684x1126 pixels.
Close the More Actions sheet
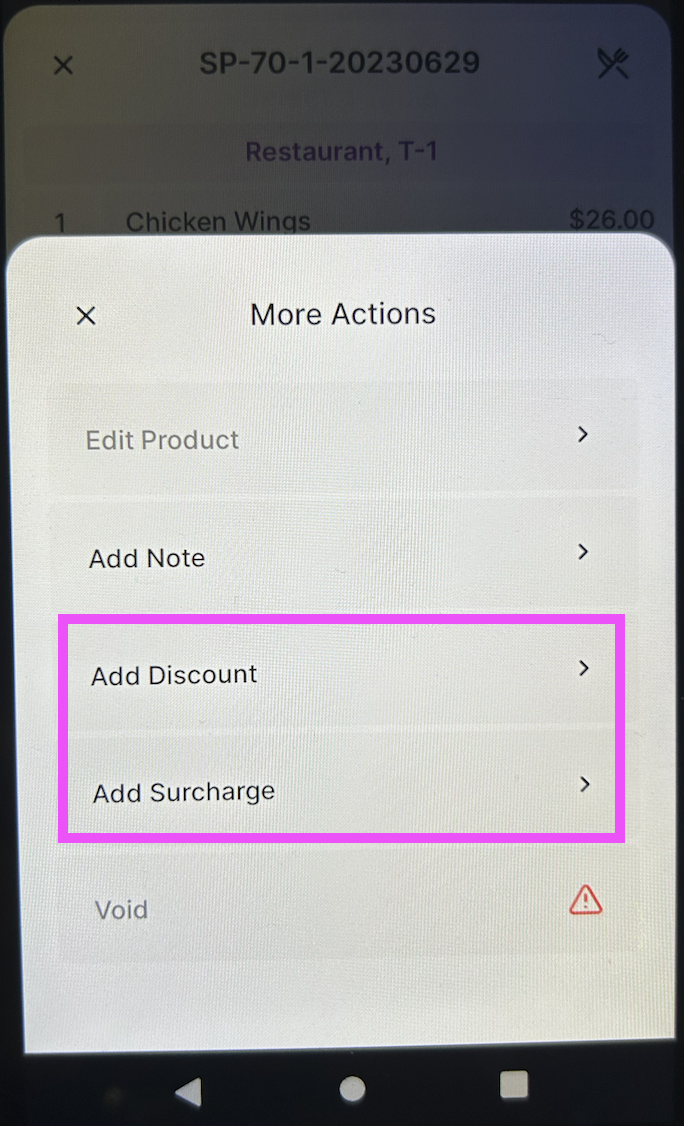coord(86,316)
